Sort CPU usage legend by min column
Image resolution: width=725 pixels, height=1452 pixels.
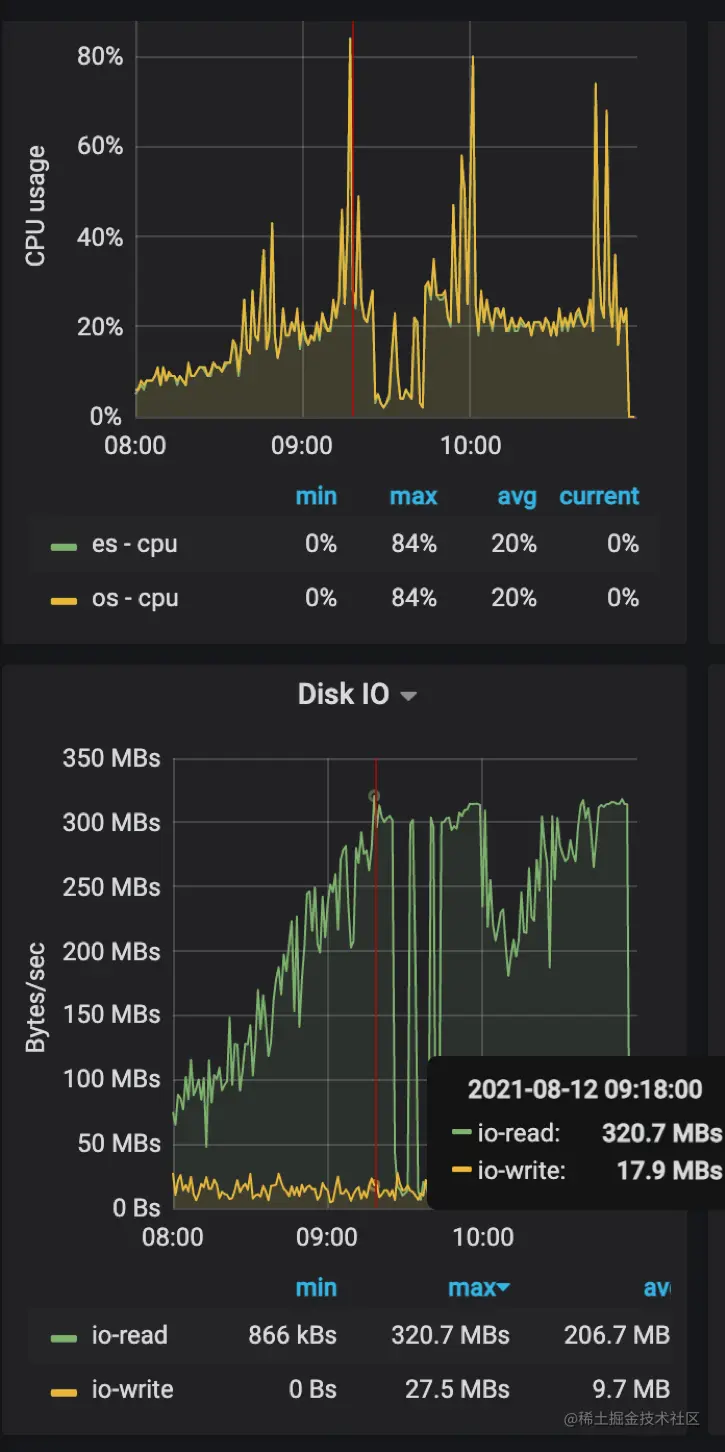tap(316, 496)
